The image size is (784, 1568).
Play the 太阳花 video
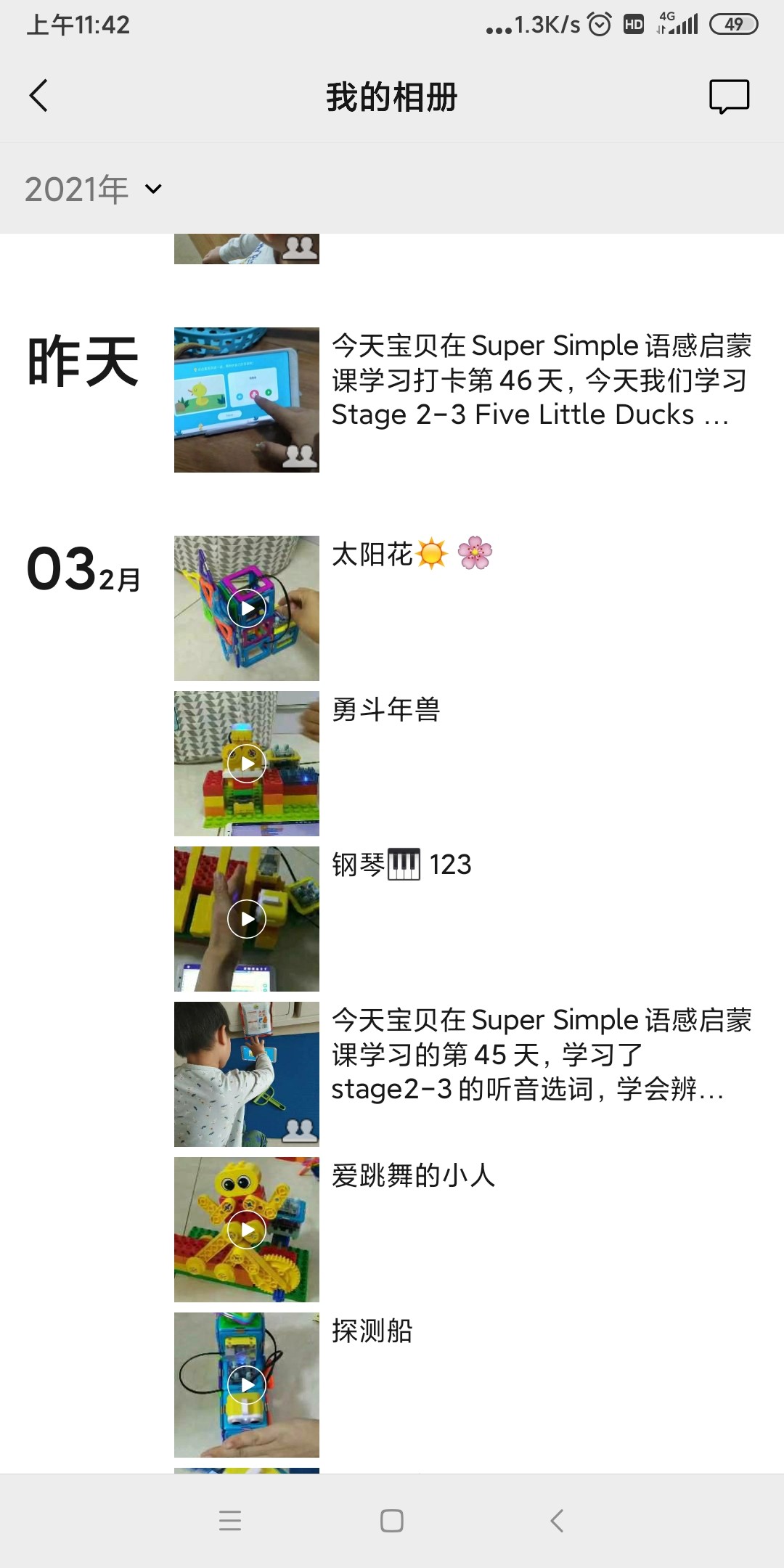click(247, 608)
